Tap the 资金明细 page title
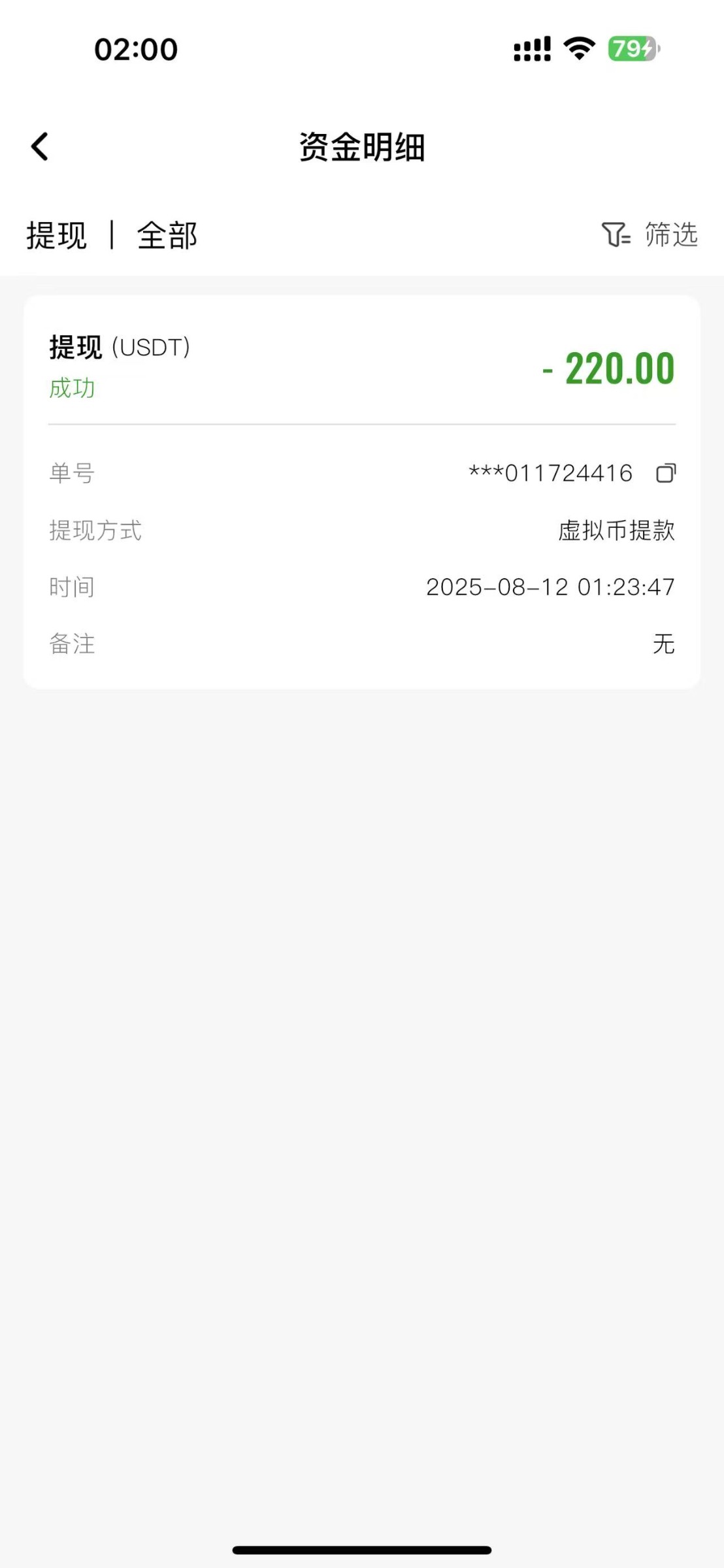724x1568 pixels. click(x=362, y=146)
